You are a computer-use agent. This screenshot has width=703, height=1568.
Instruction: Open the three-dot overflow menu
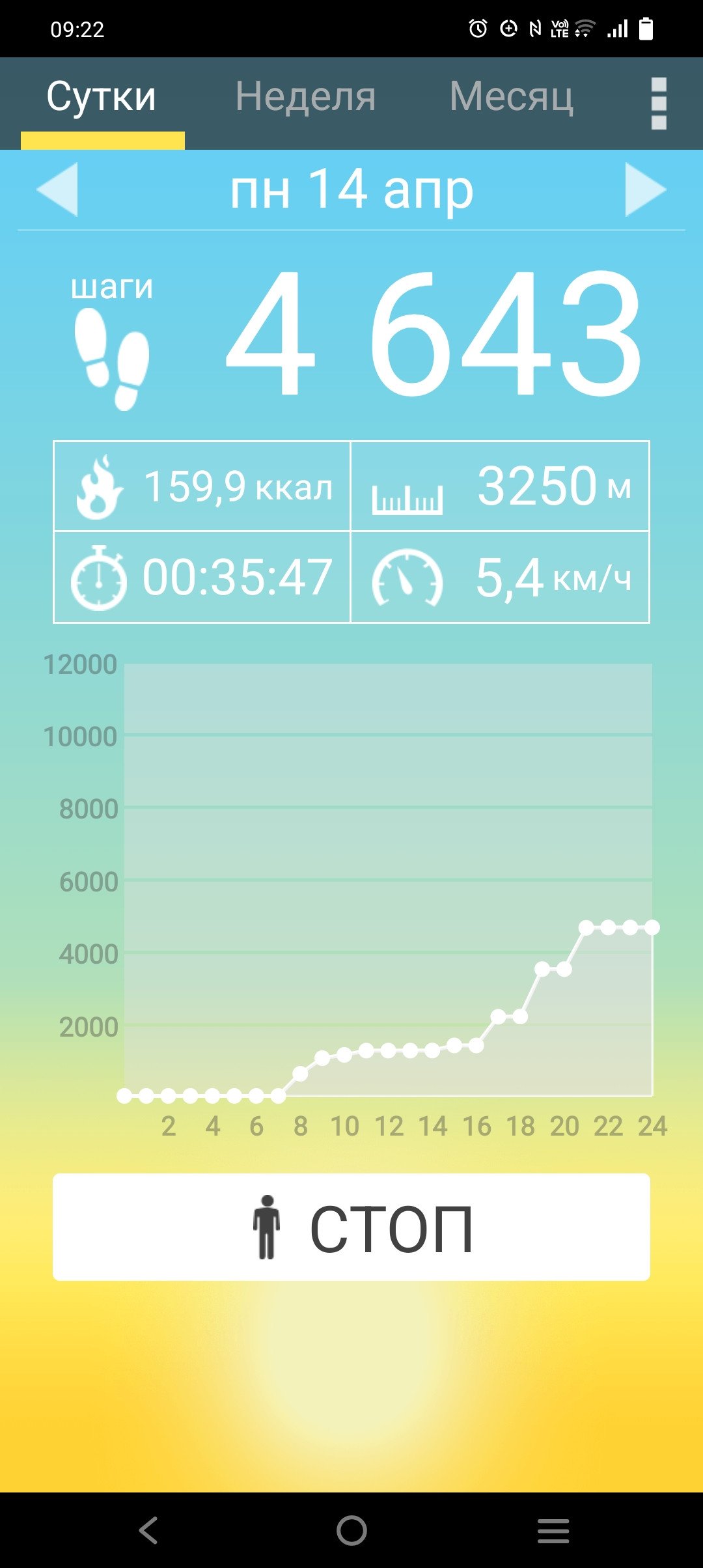[x=659, y=104]
